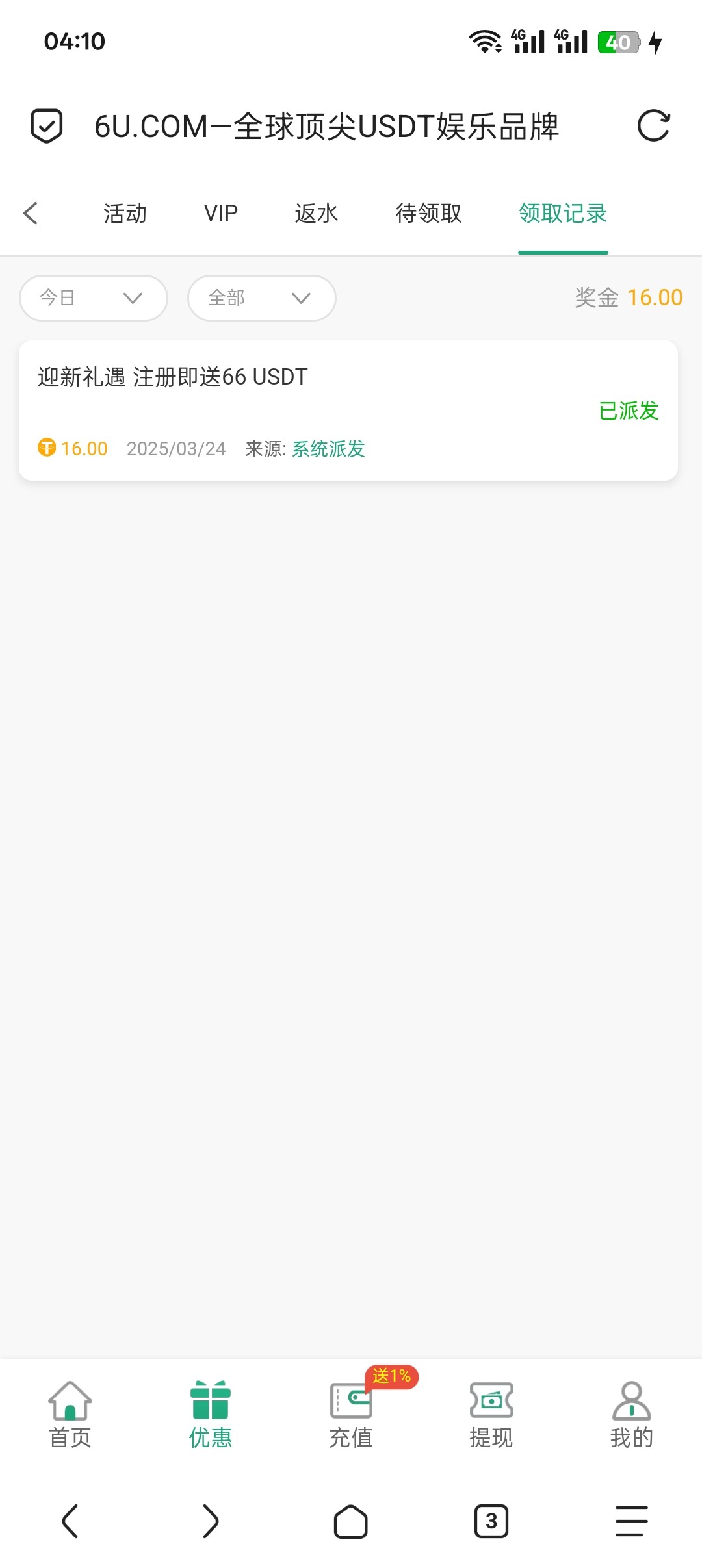Open the 我的 profile tab

click(632, 1413)
